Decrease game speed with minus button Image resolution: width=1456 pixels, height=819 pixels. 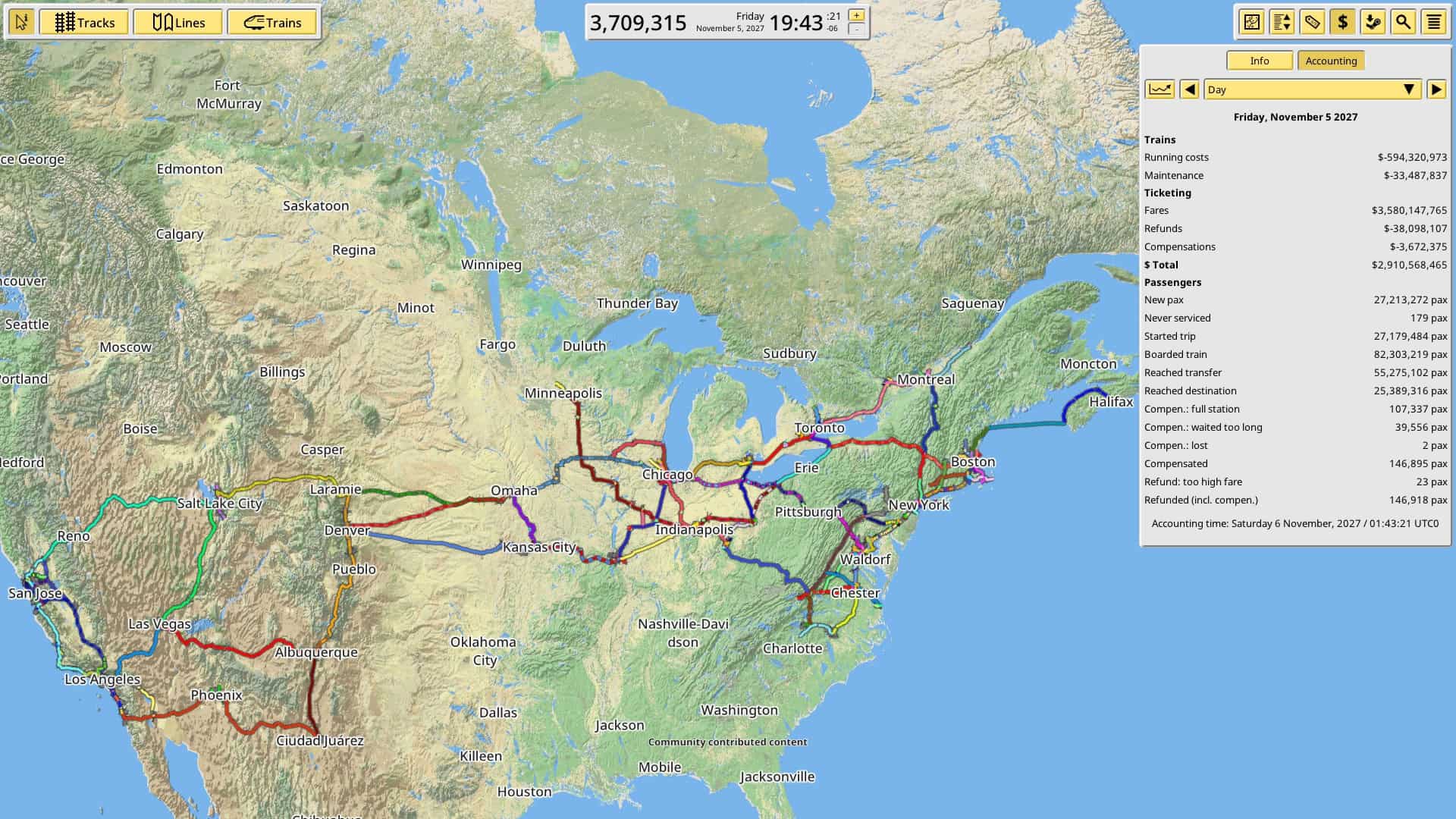pyautogui.click(x=856, y=30)
